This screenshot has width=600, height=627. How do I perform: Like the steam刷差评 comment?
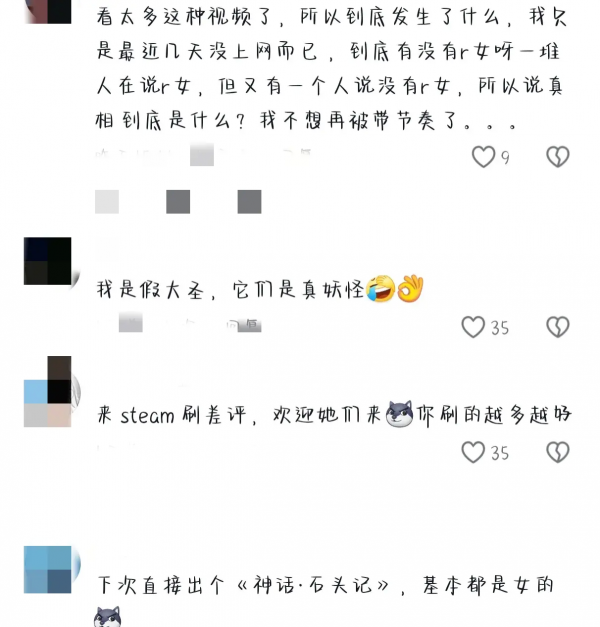click(473, 452)
